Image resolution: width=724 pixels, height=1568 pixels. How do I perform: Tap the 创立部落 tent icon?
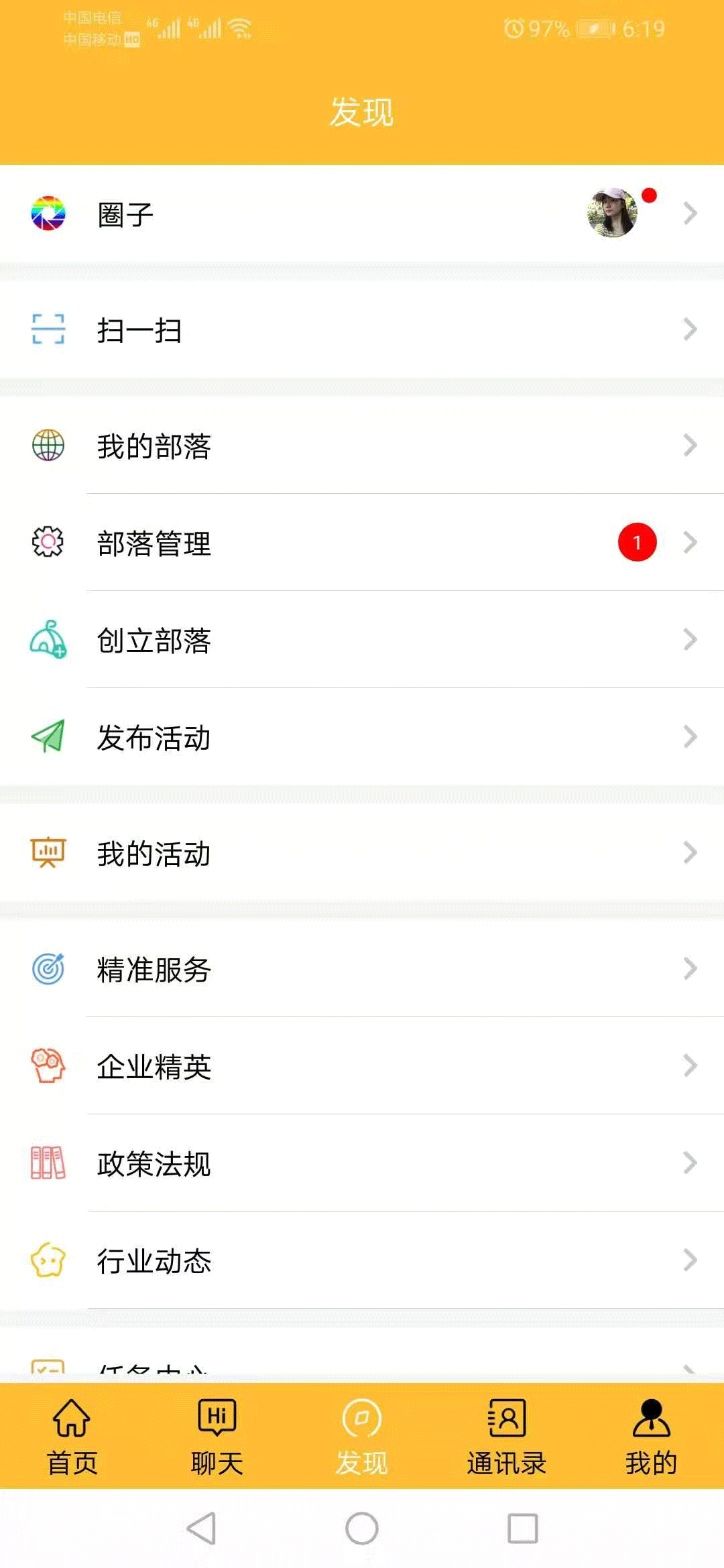[46, 641]
